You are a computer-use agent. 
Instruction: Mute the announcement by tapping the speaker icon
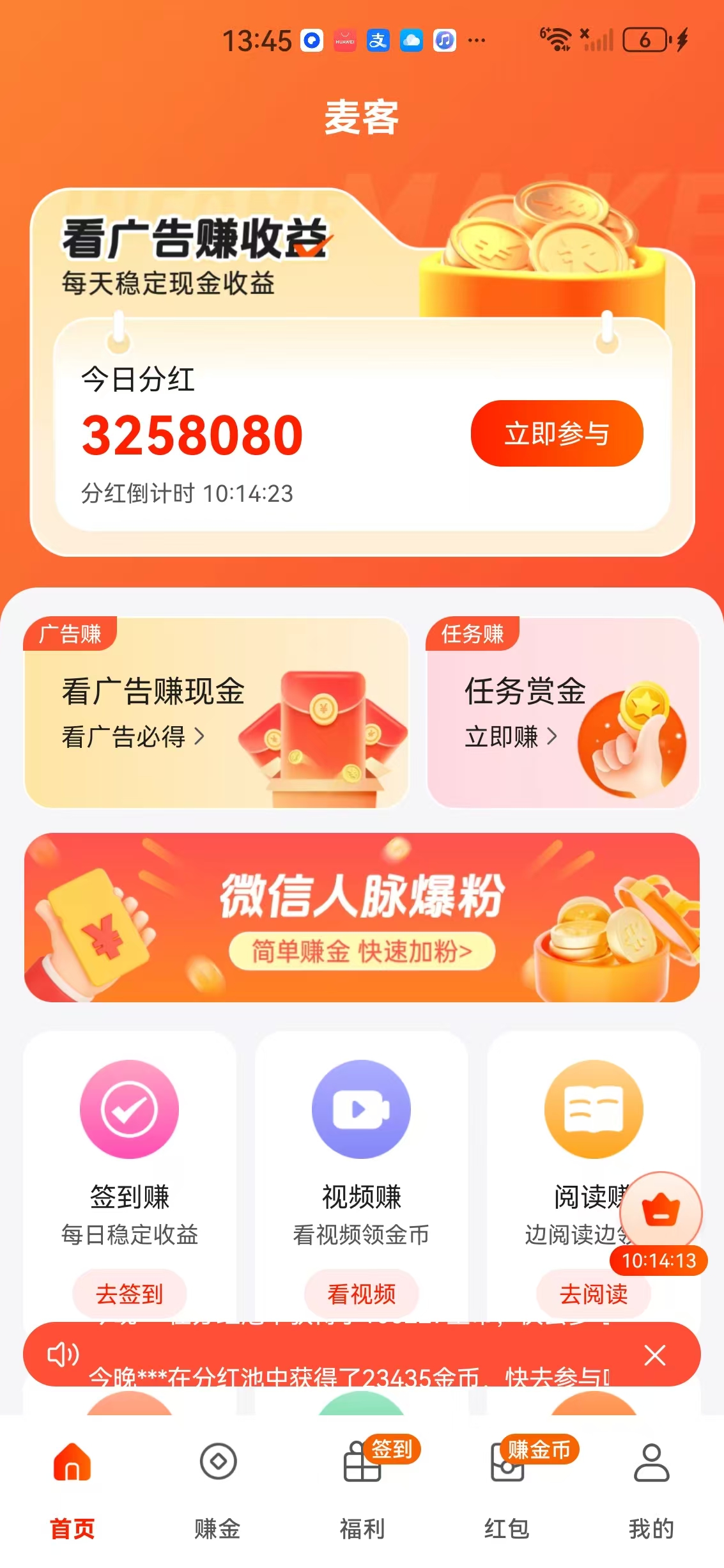(x=62, y=1355)
